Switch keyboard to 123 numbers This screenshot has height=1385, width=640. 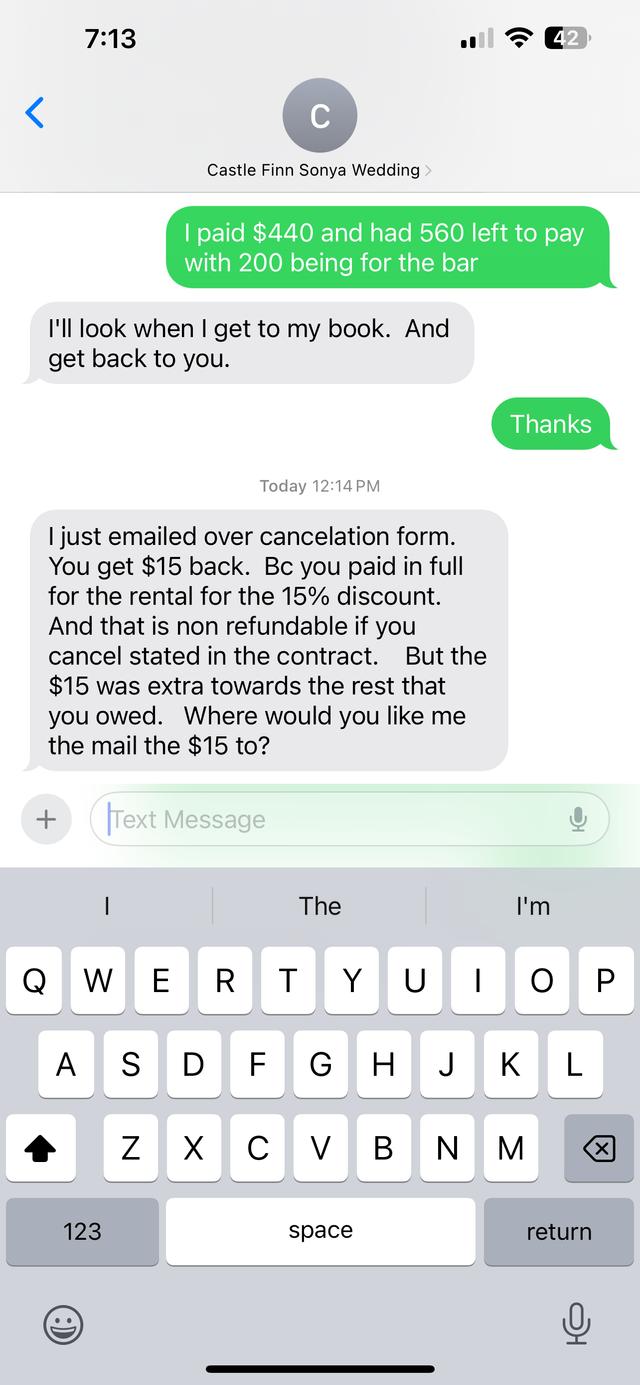[x=82, y=1231]
